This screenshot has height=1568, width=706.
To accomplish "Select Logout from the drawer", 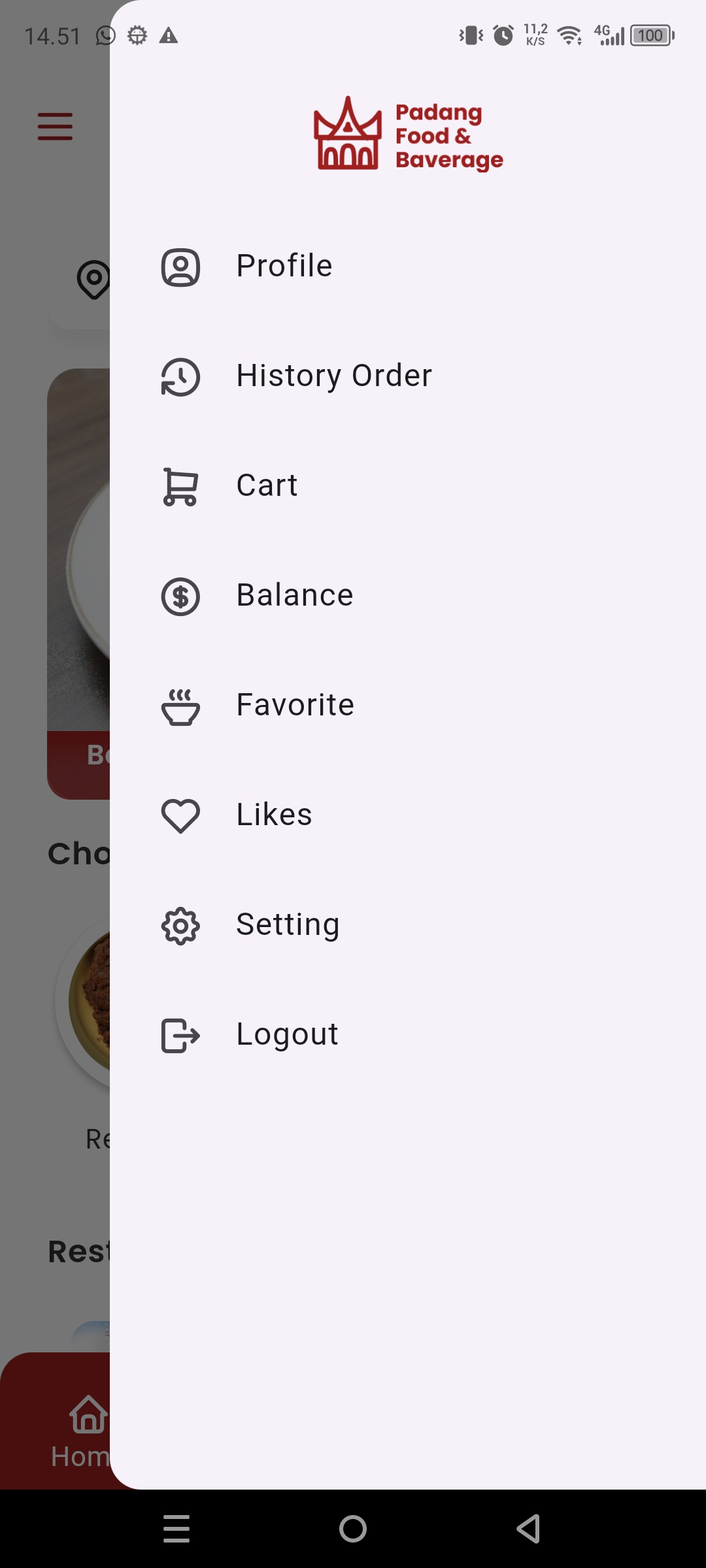I will pos(287,1035).
